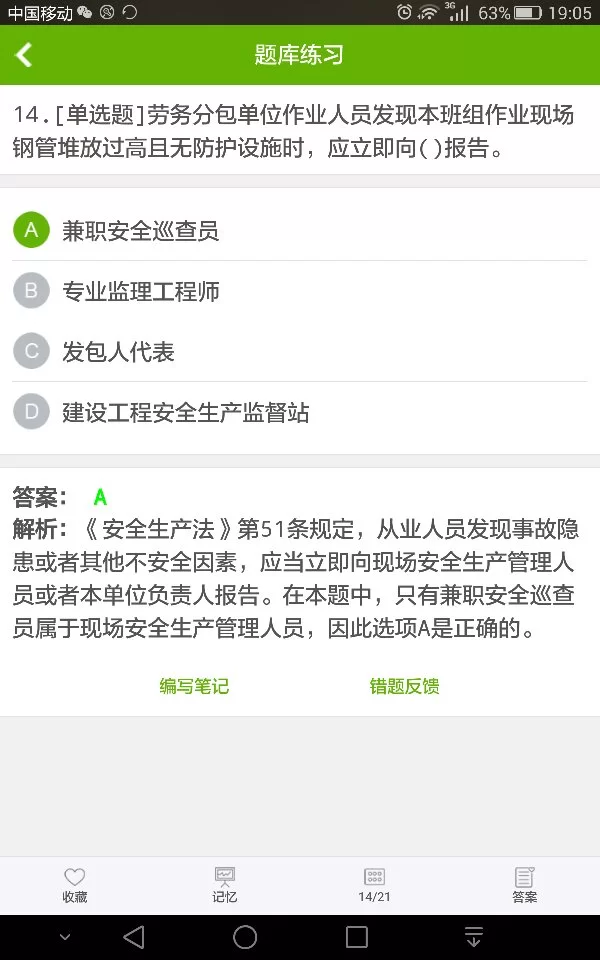
Task: Open the 14/21 question index
Action: pyautogui.click(x=374, y=885)
